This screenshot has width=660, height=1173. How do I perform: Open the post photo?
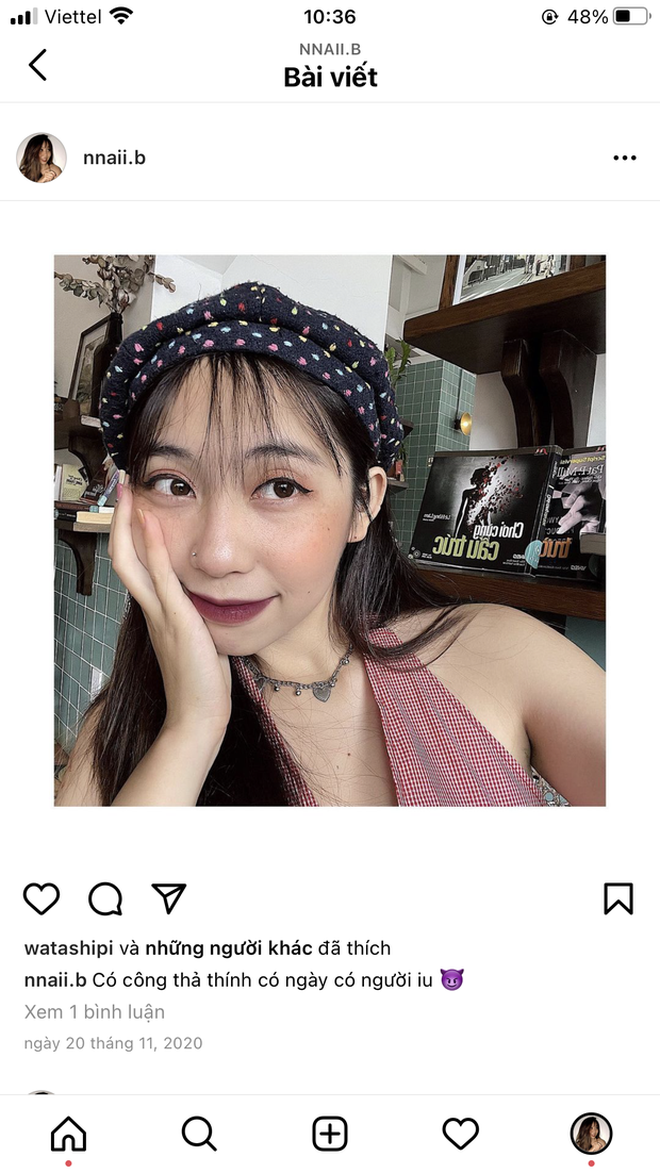coord(329,530)
